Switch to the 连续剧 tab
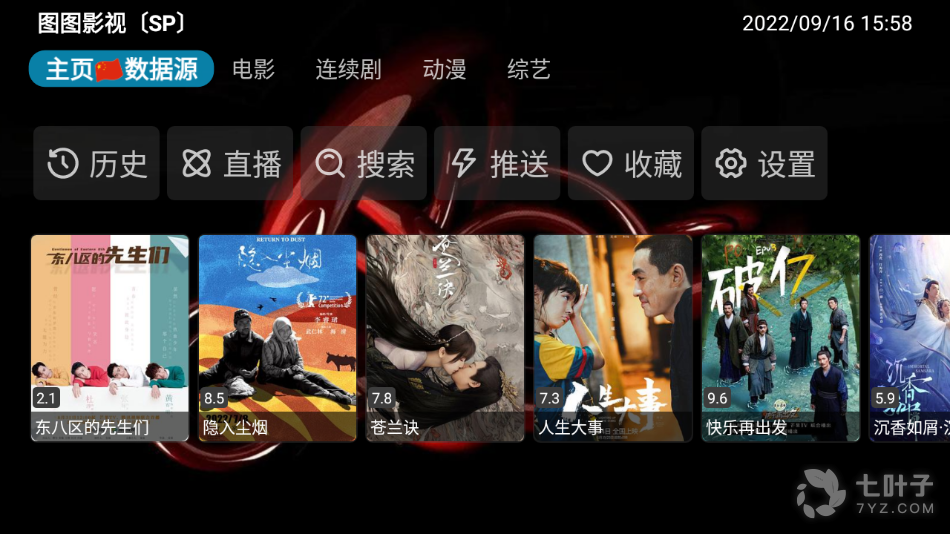The height and width of the screenshot is (534, 950). (x=348, y=69)
